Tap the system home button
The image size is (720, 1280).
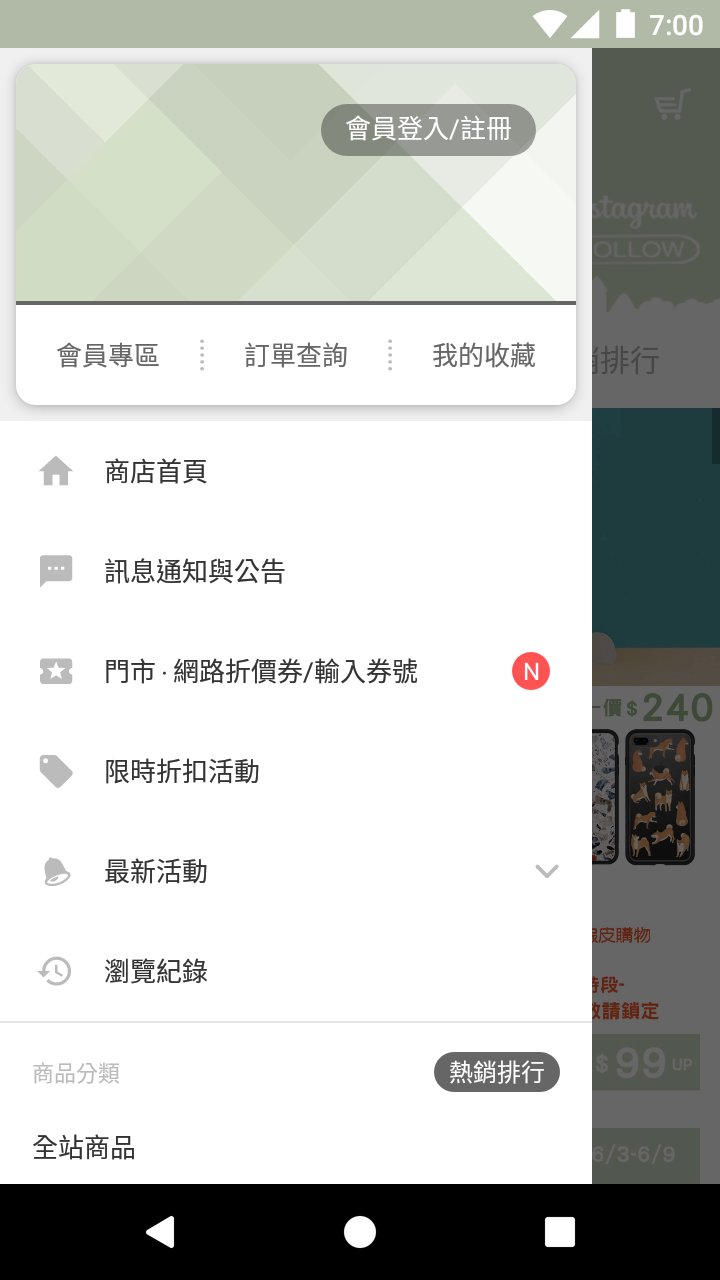click(360, 1232)
